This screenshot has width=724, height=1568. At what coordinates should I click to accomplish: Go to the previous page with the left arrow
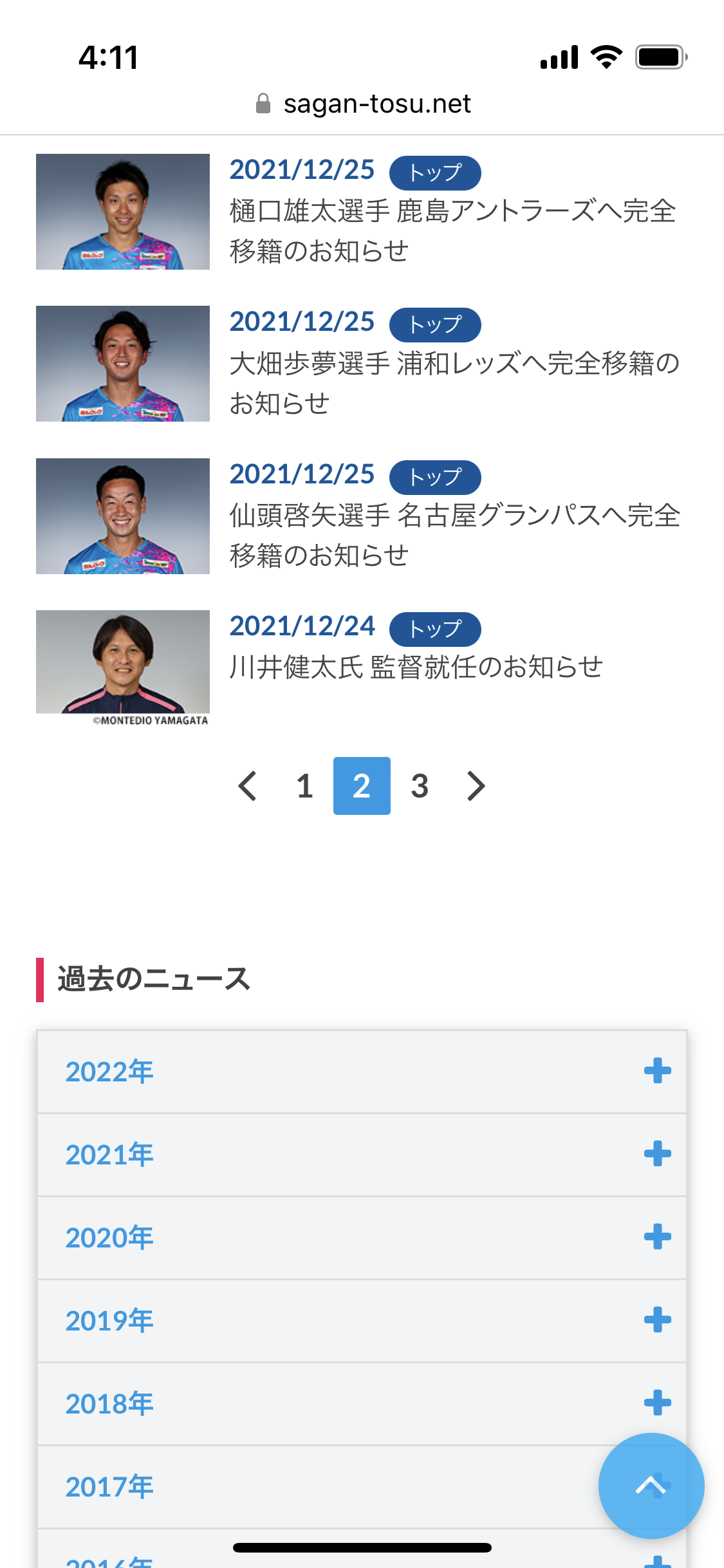click(248, 786)
